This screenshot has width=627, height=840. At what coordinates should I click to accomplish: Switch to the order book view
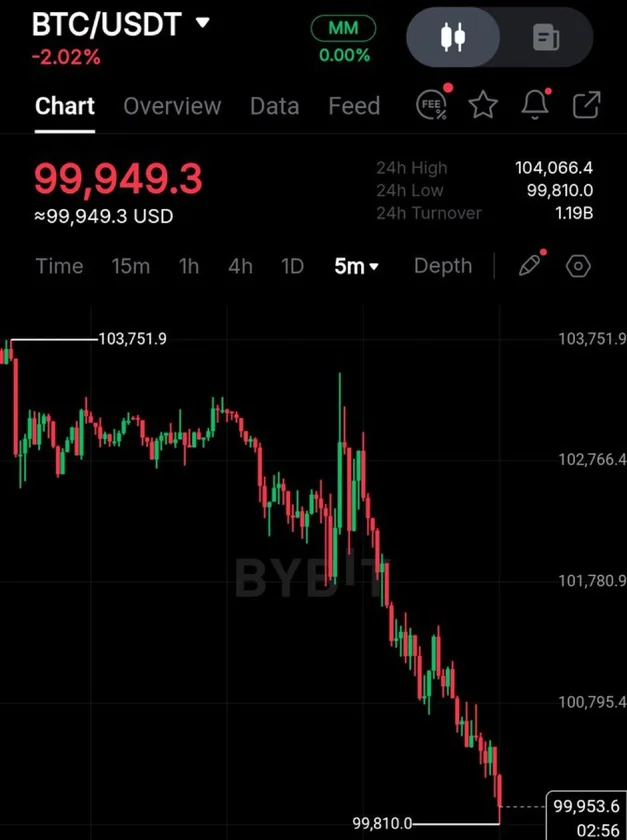pos(546,38)
